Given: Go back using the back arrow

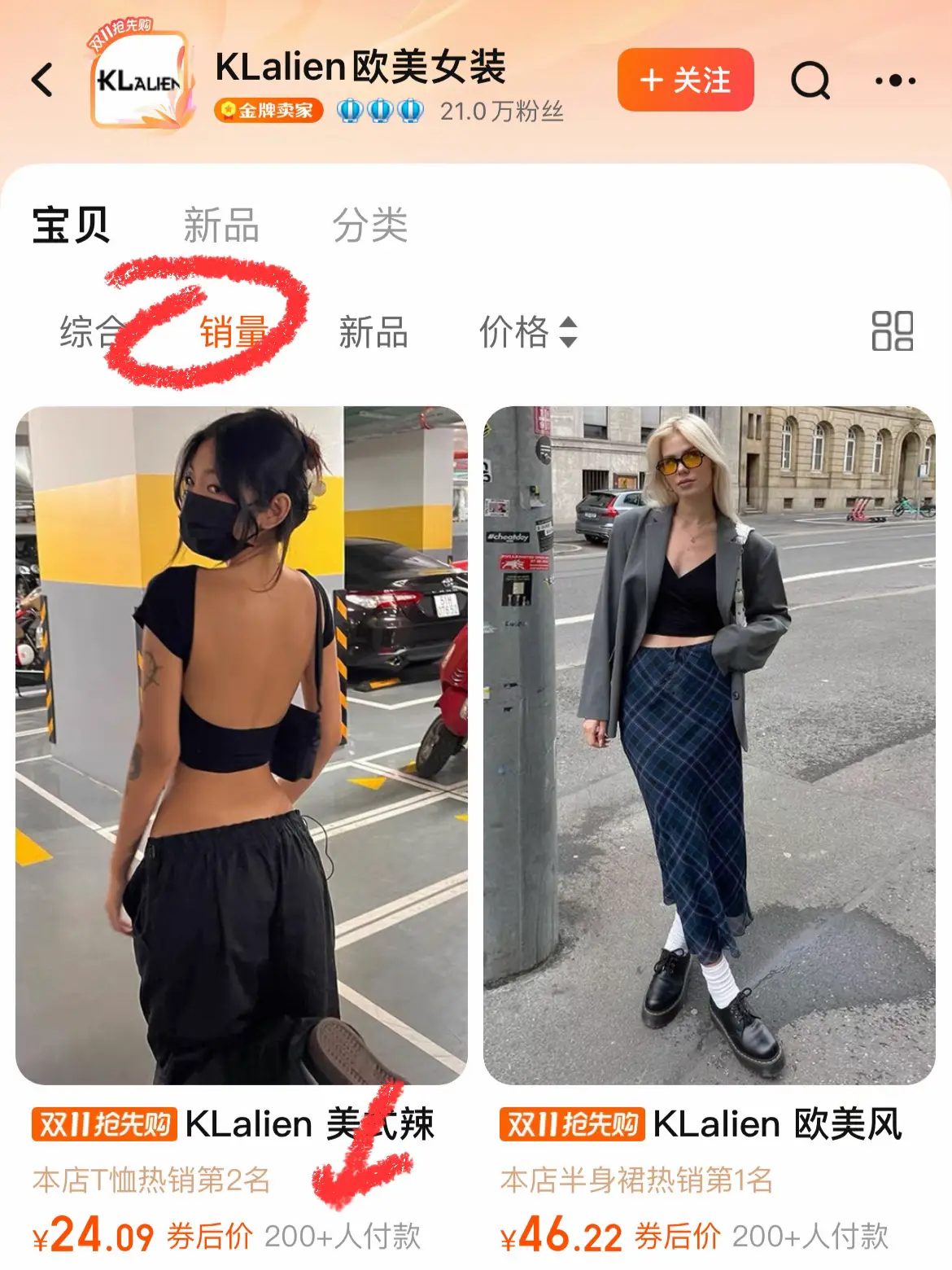Looking at the screenshot, I should point(42,80).
